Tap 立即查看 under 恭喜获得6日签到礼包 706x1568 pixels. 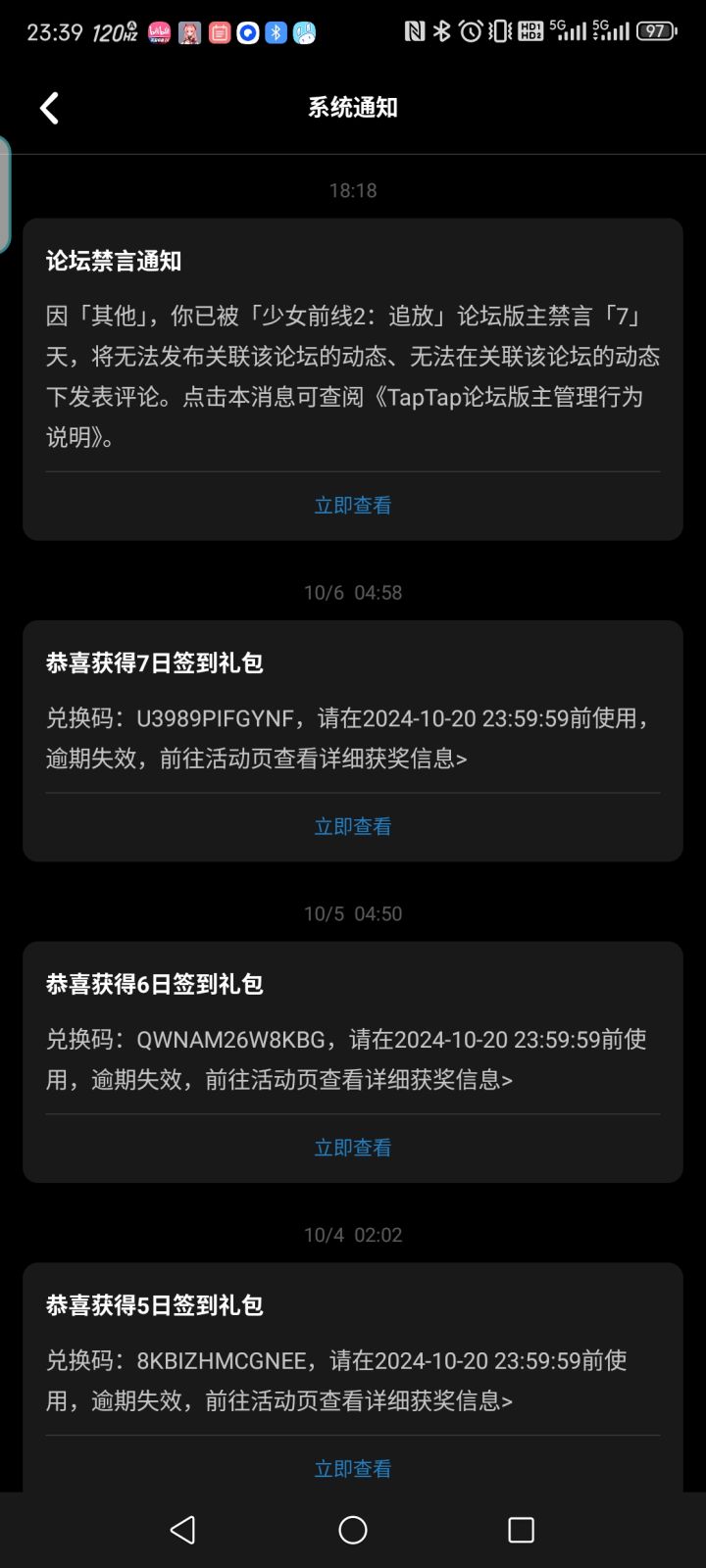pos(352,1147)
